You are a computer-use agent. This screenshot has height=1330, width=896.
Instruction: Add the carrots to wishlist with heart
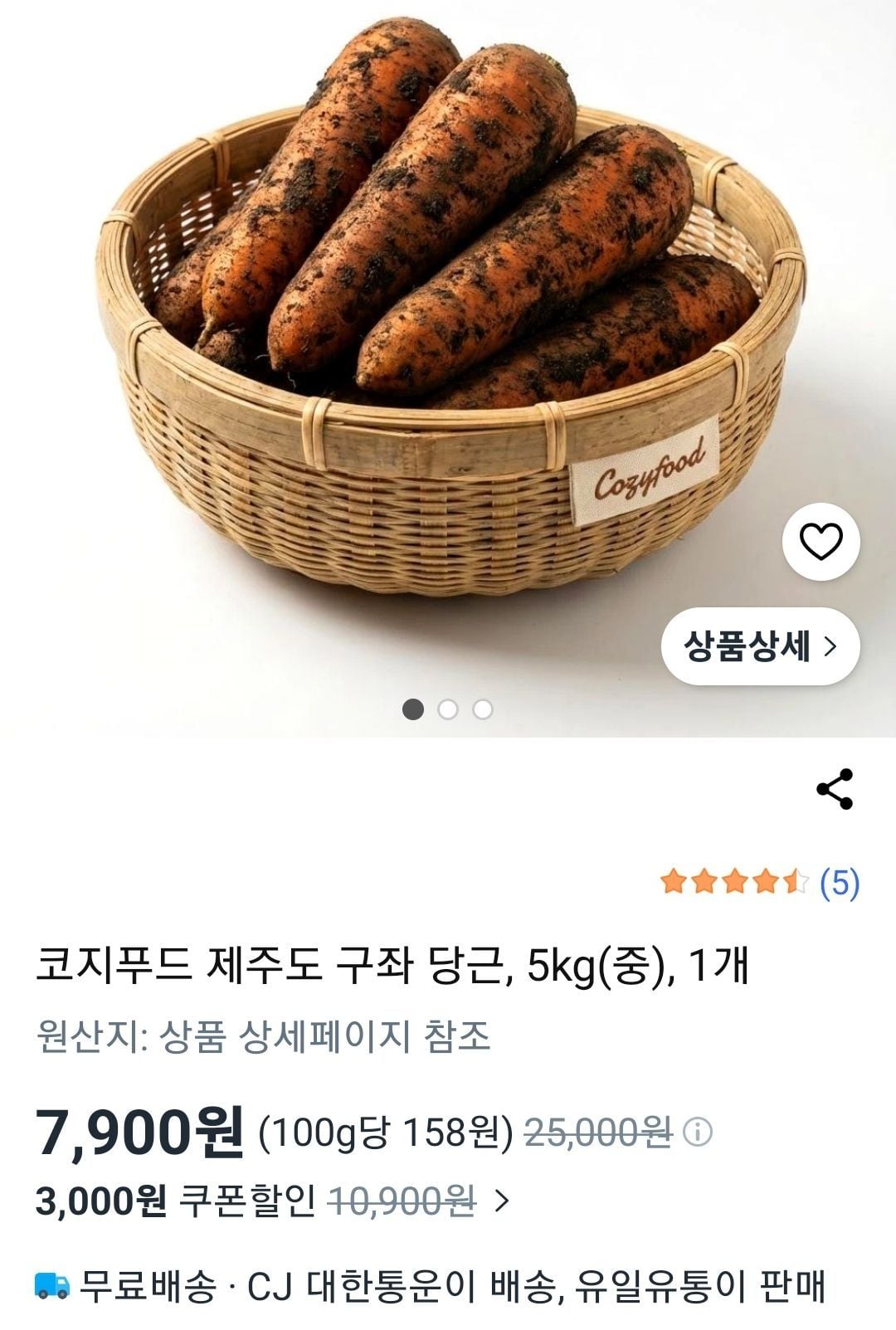[x=821, y=543]
